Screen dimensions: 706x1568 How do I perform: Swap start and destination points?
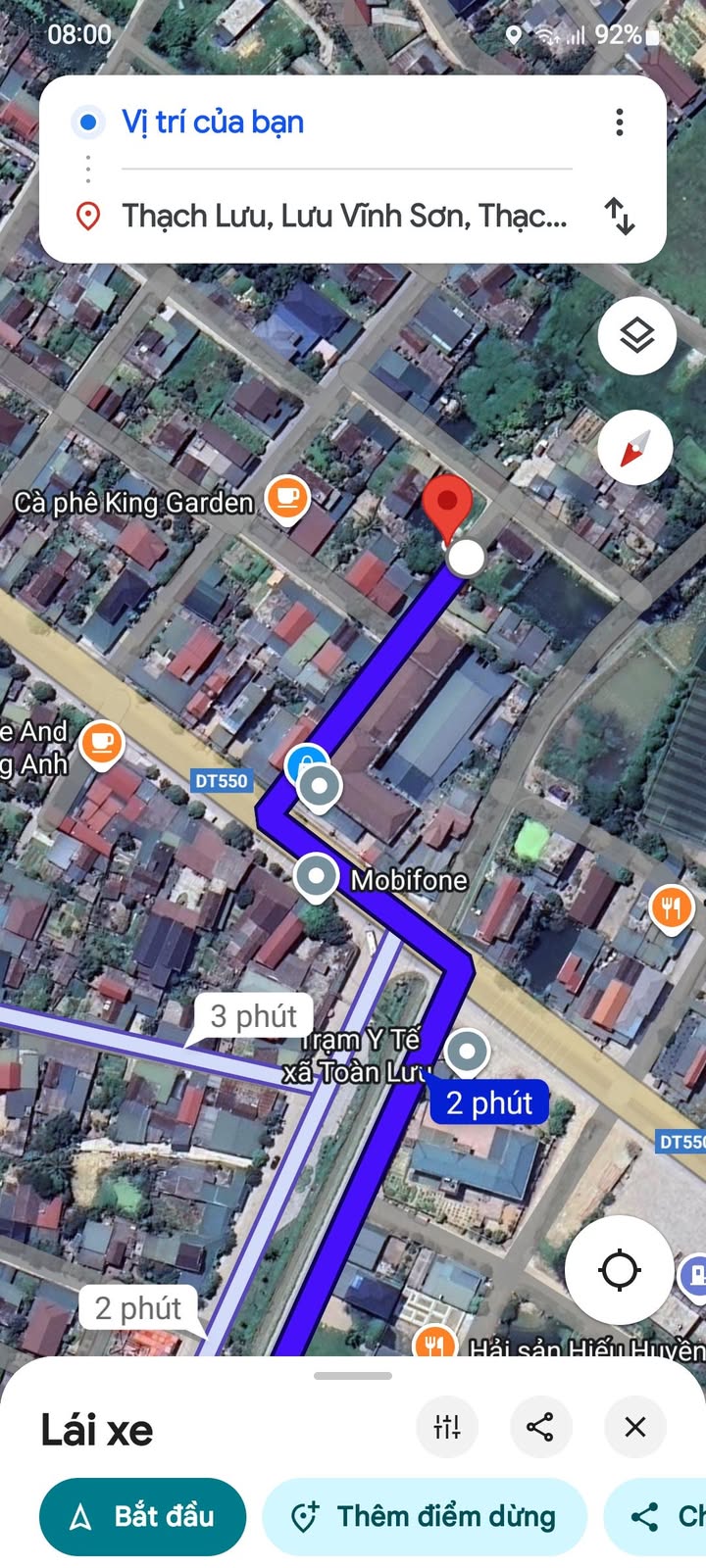[x=620, y=216]
